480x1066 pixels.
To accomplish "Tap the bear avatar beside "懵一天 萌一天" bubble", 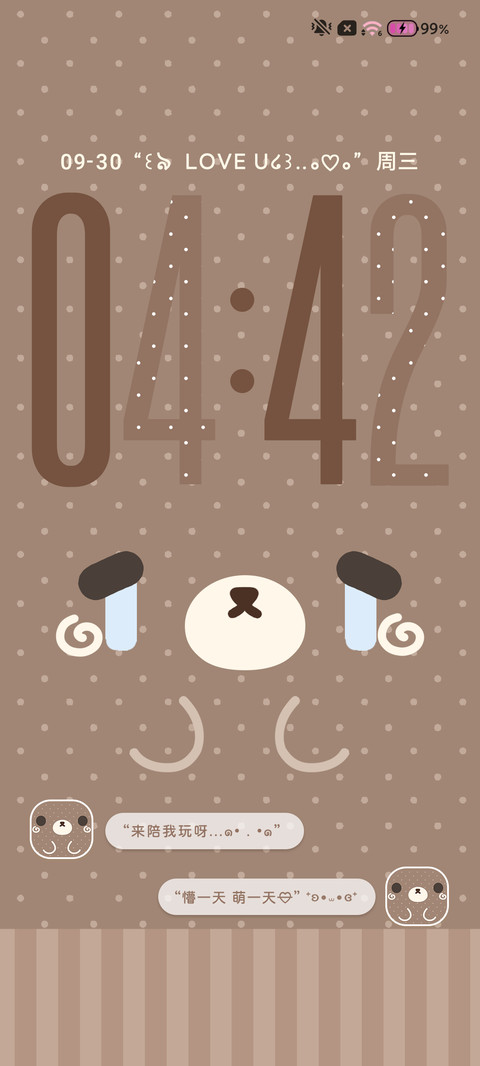I will [417, 896].
